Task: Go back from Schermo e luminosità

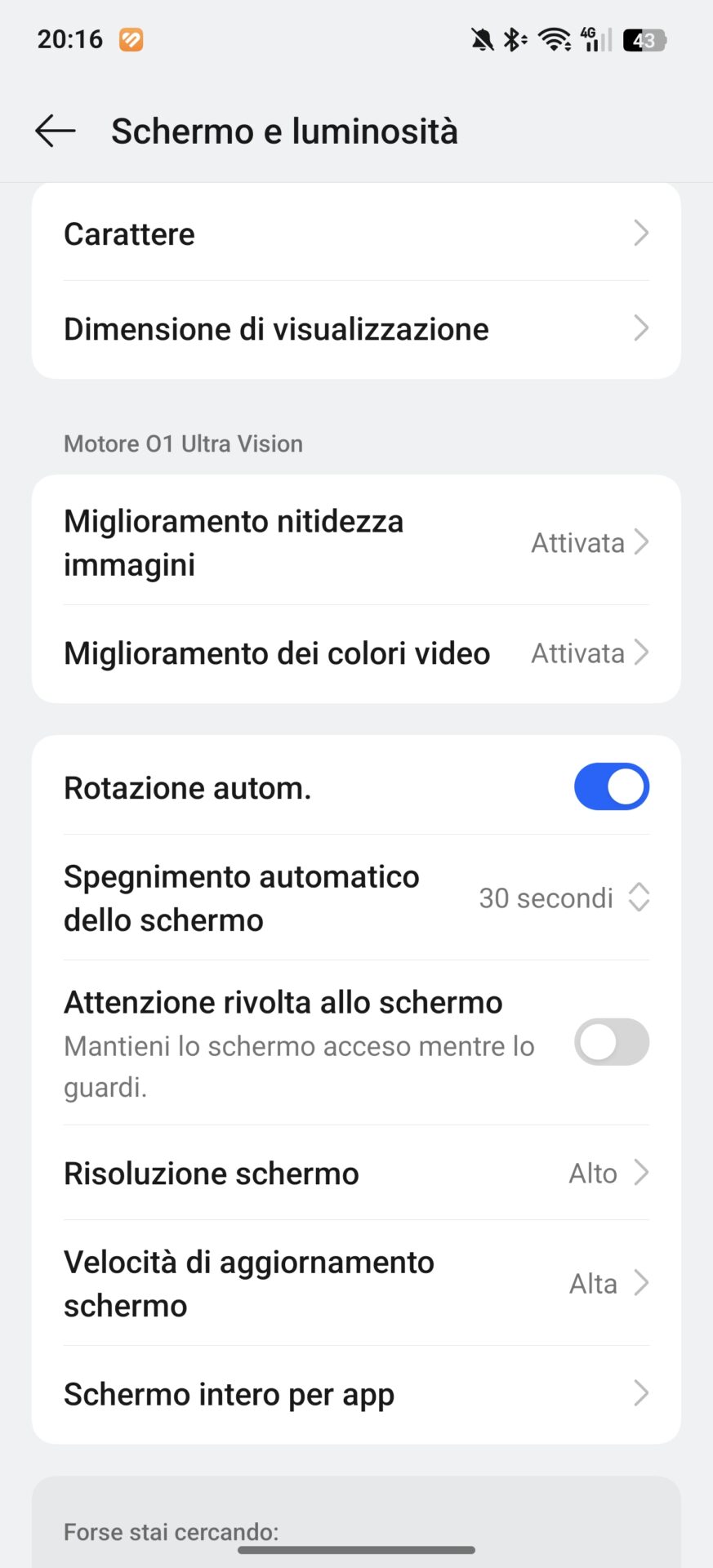Action: pyautogui.click(x=56, y=131)
